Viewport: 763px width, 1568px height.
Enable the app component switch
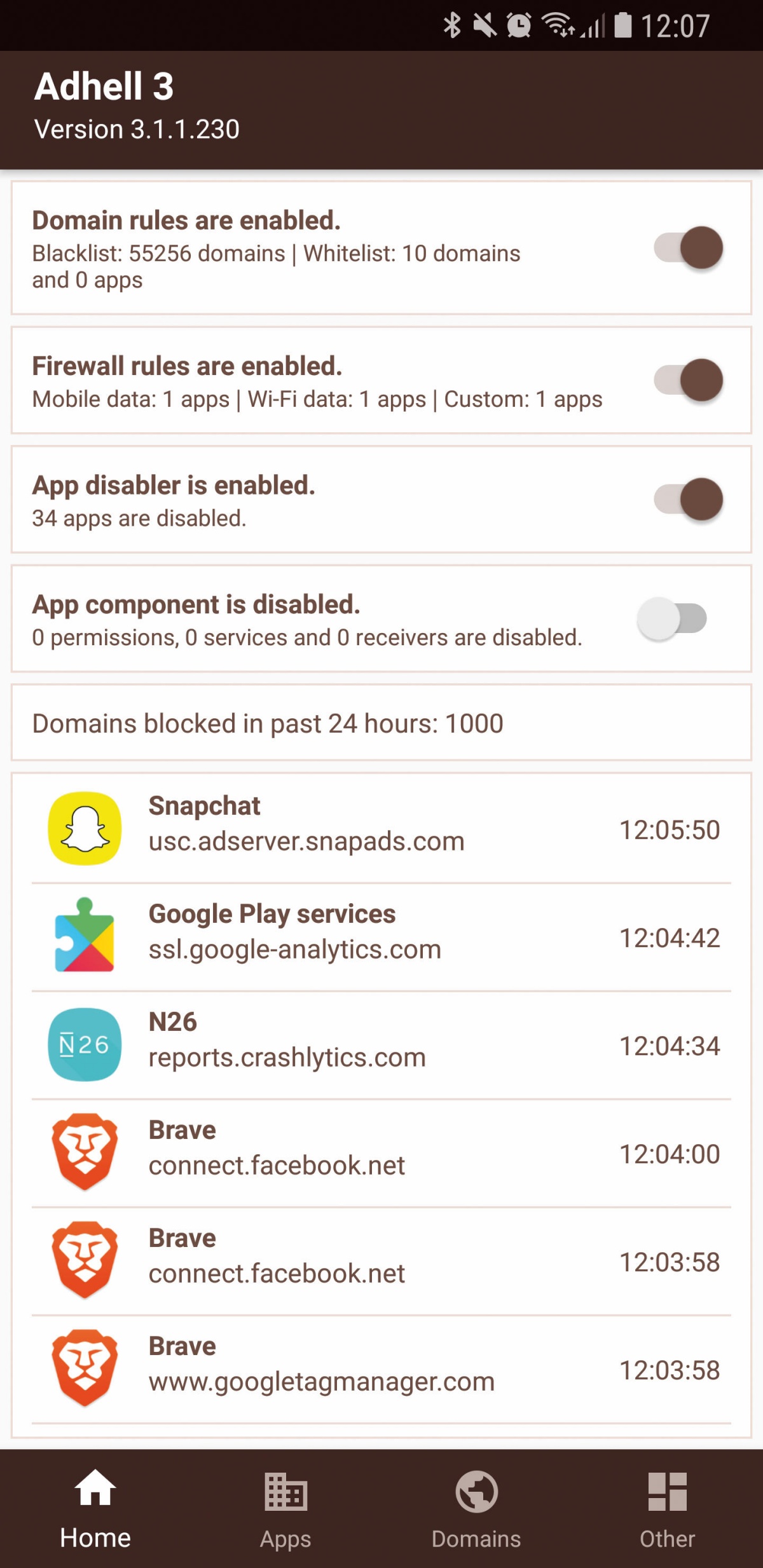(672, 618)
